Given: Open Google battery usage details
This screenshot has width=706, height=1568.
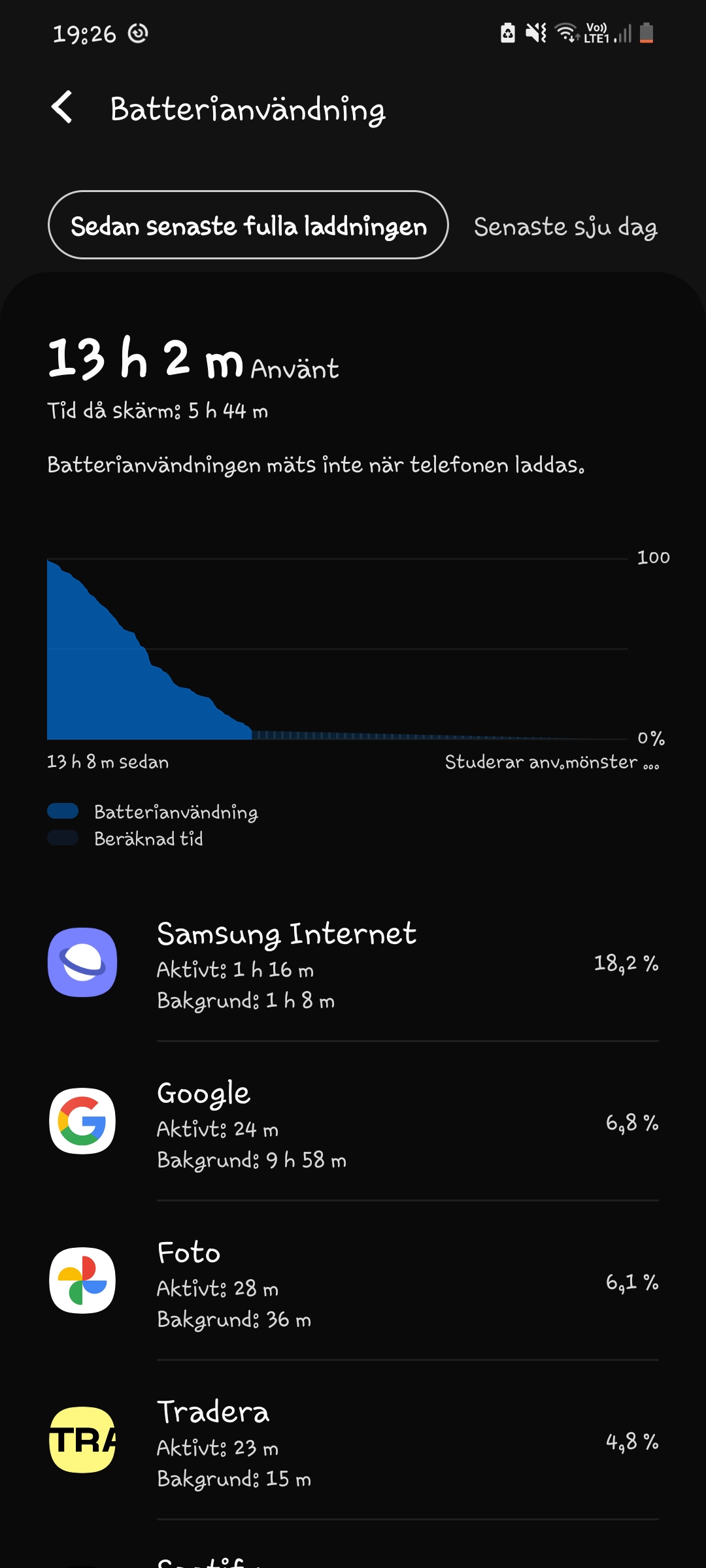Looking at the screenshot, I should point(353,1122).
